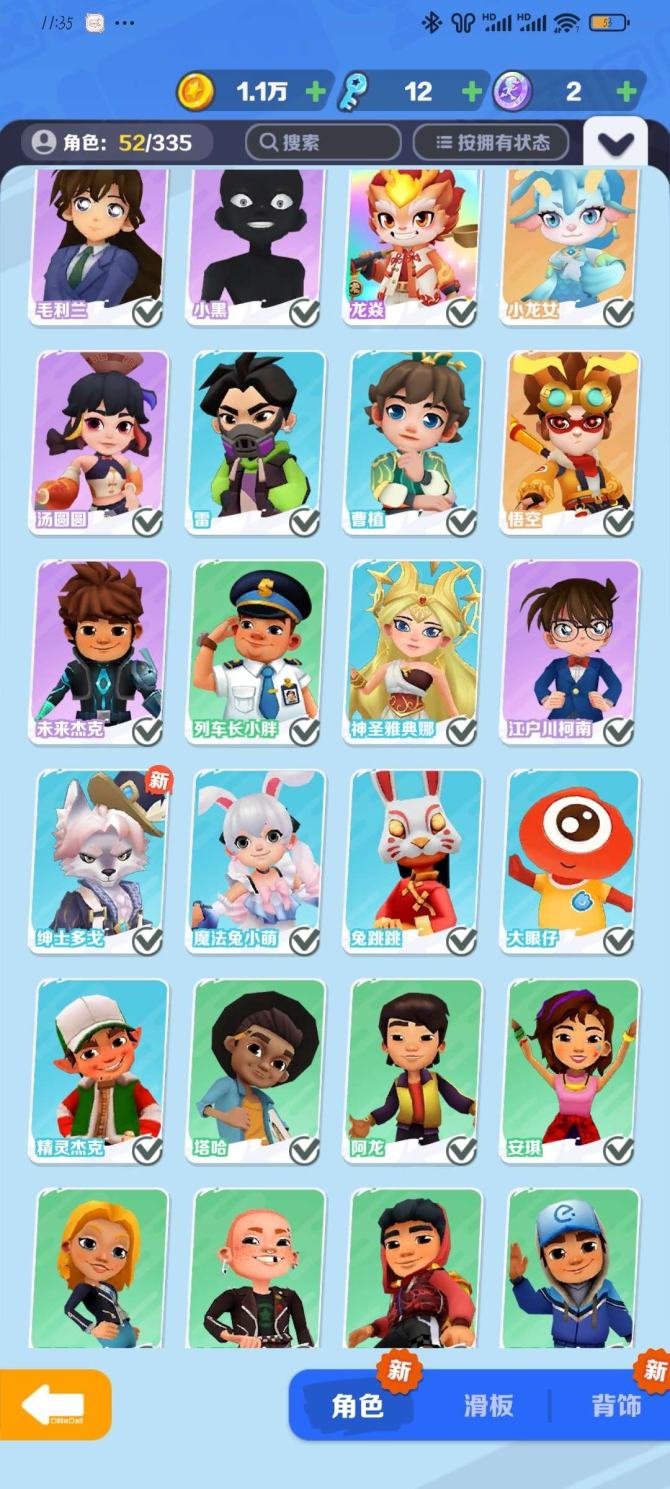Add more keys with the plus icon

tap(471, 93)
